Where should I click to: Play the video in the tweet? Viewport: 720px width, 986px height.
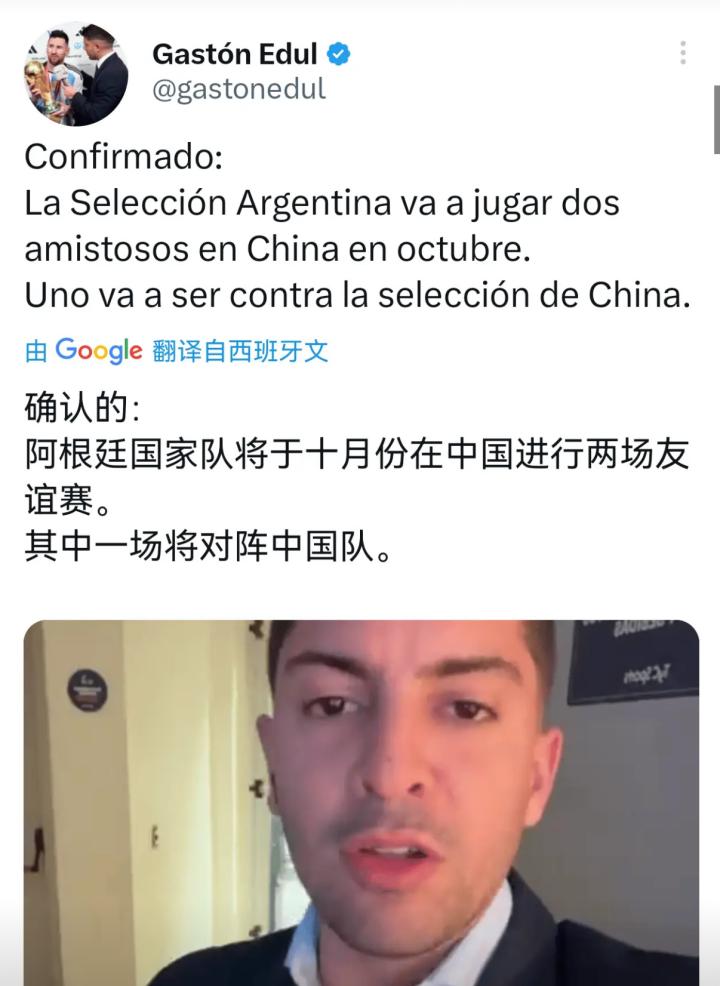[x=361, y=800]
